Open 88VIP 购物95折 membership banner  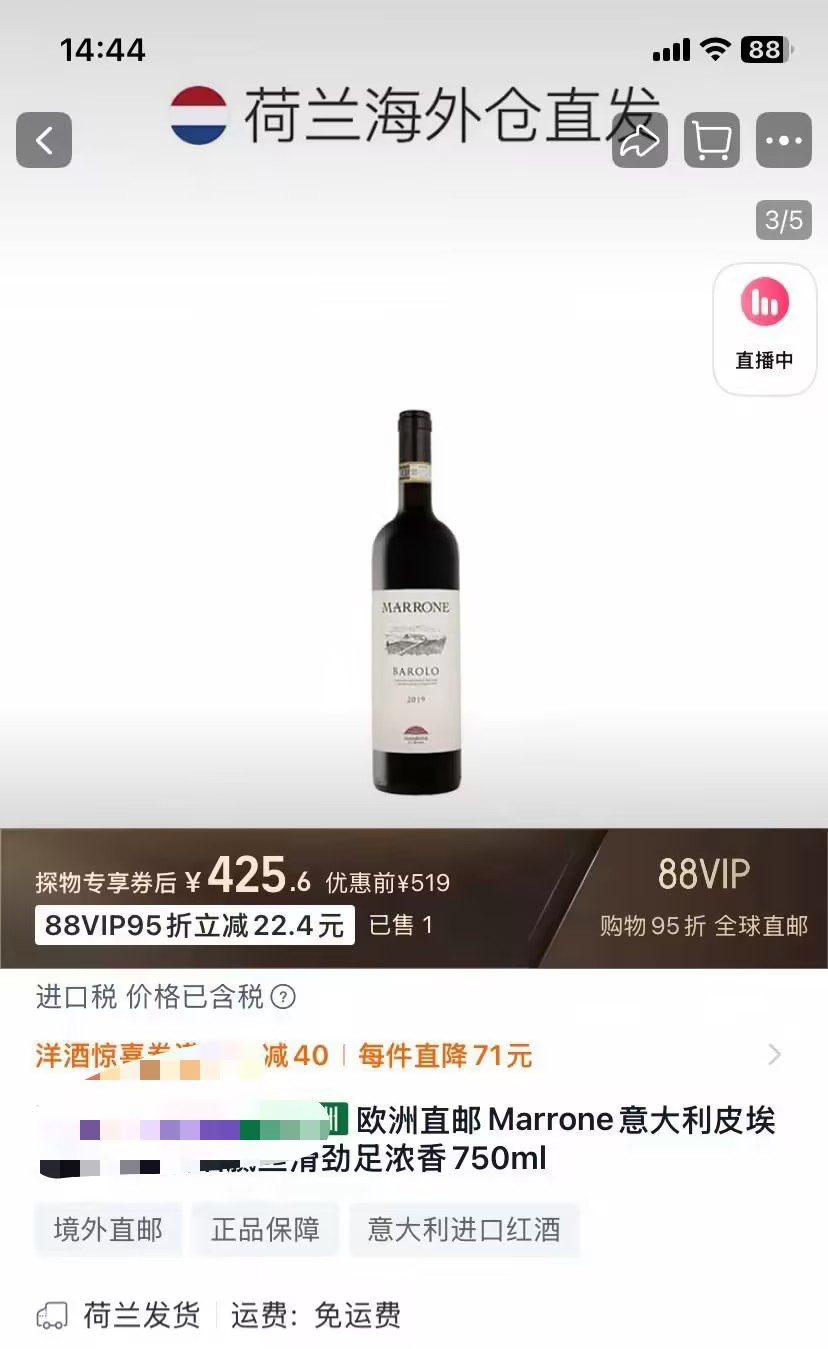pos(703,898)
